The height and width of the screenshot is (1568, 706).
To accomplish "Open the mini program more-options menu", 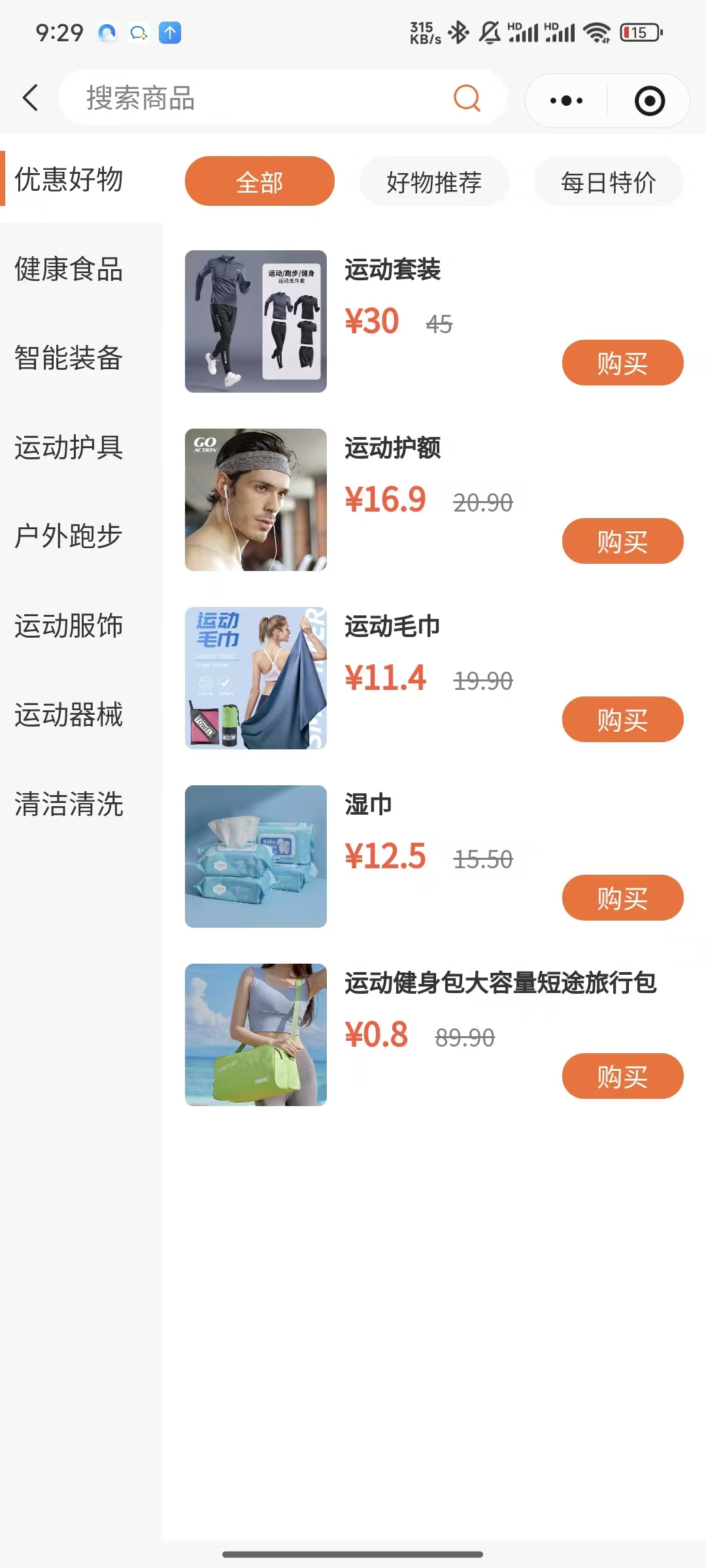I will click(566, 101).
